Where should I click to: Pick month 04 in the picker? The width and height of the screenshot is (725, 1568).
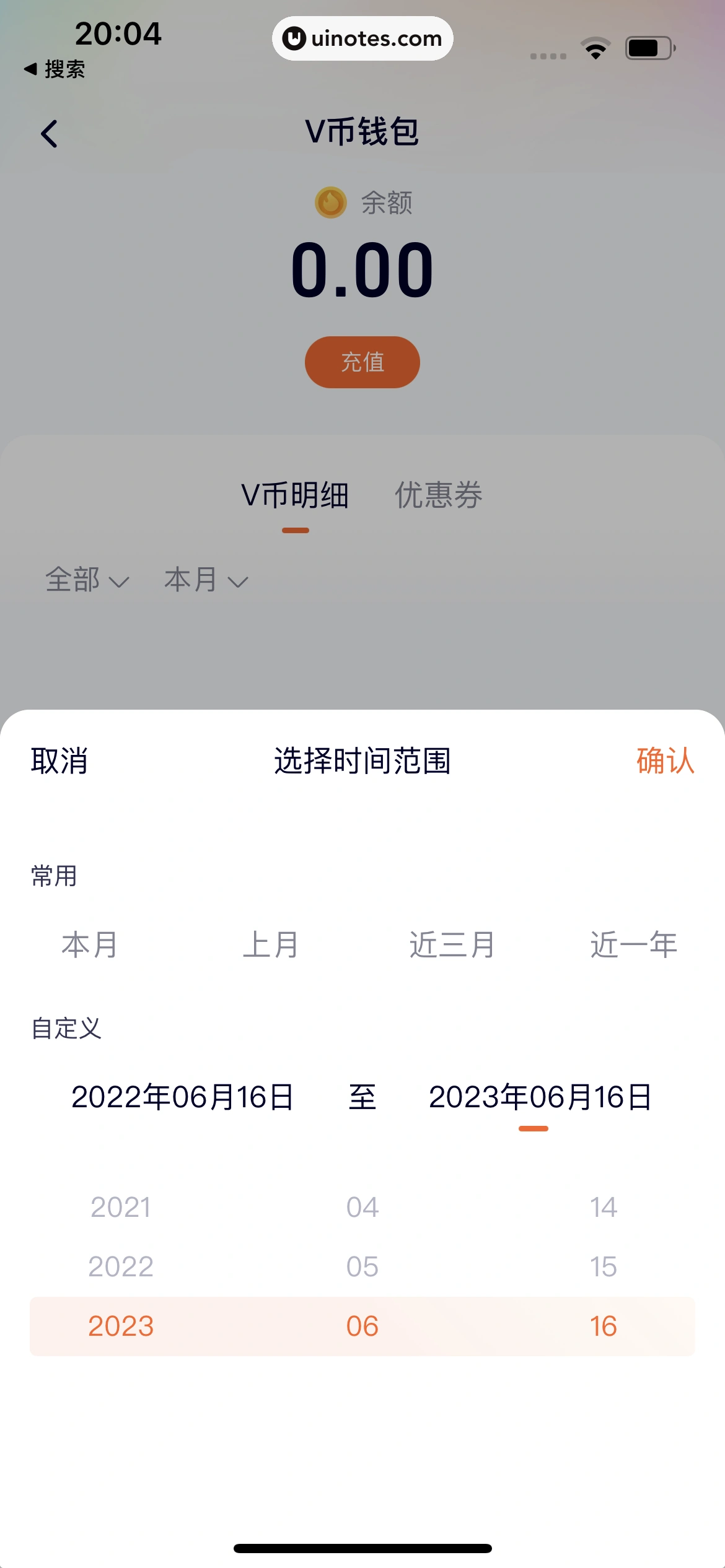362,1207
